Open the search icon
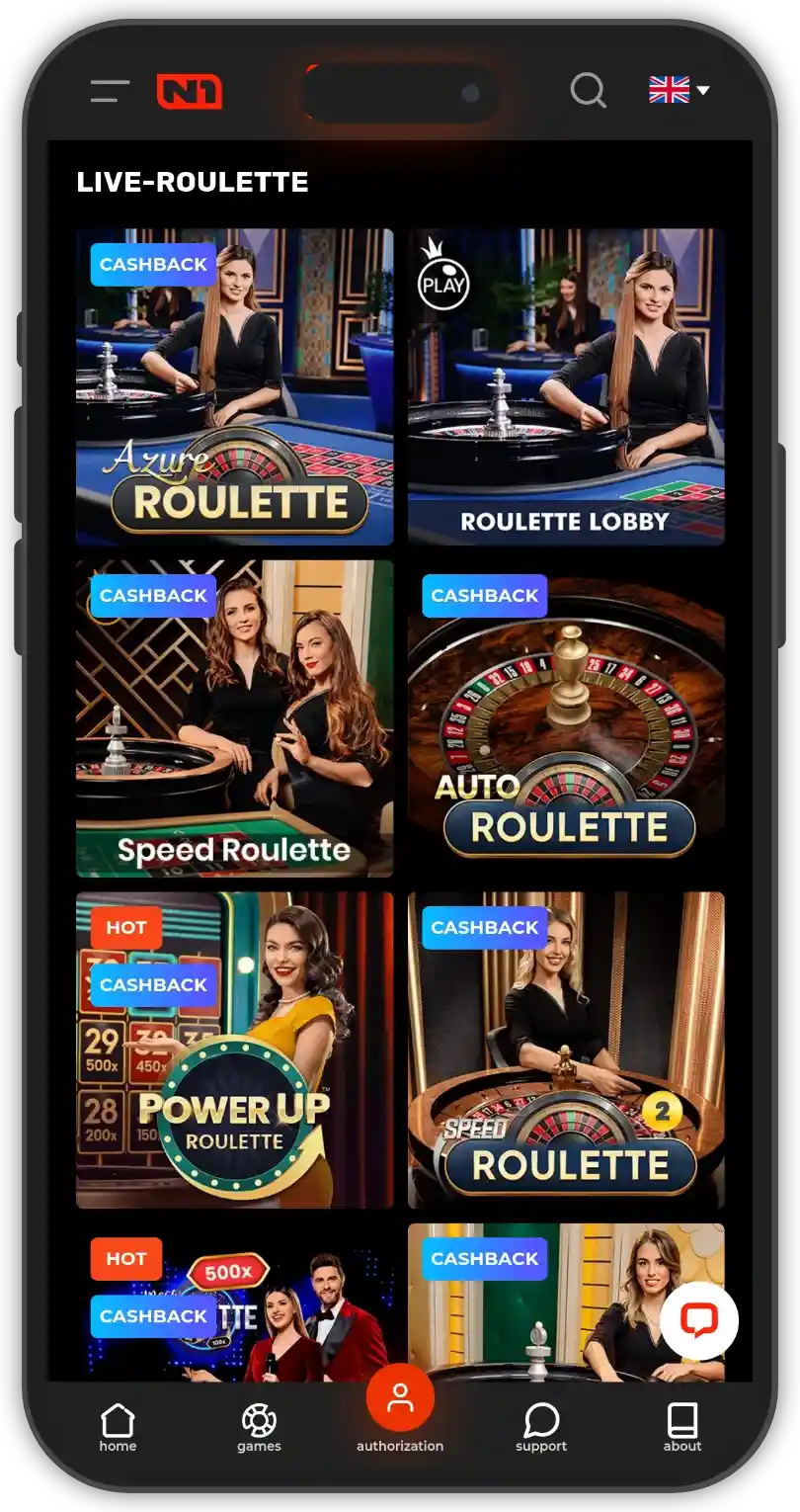The width and height of the screenshot is (800, 1512). [588, 91]
